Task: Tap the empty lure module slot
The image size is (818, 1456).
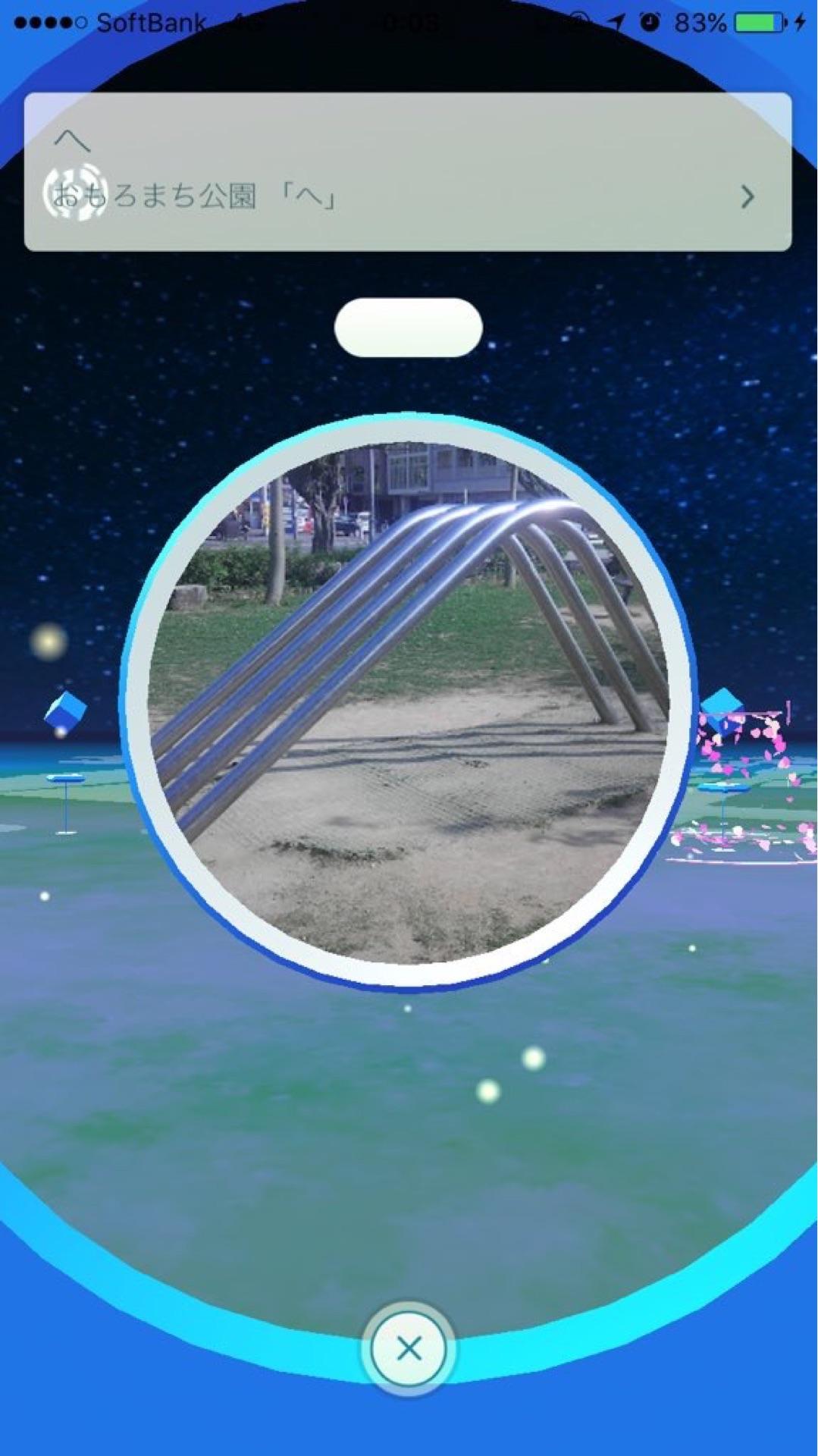Action: (409, 328)
